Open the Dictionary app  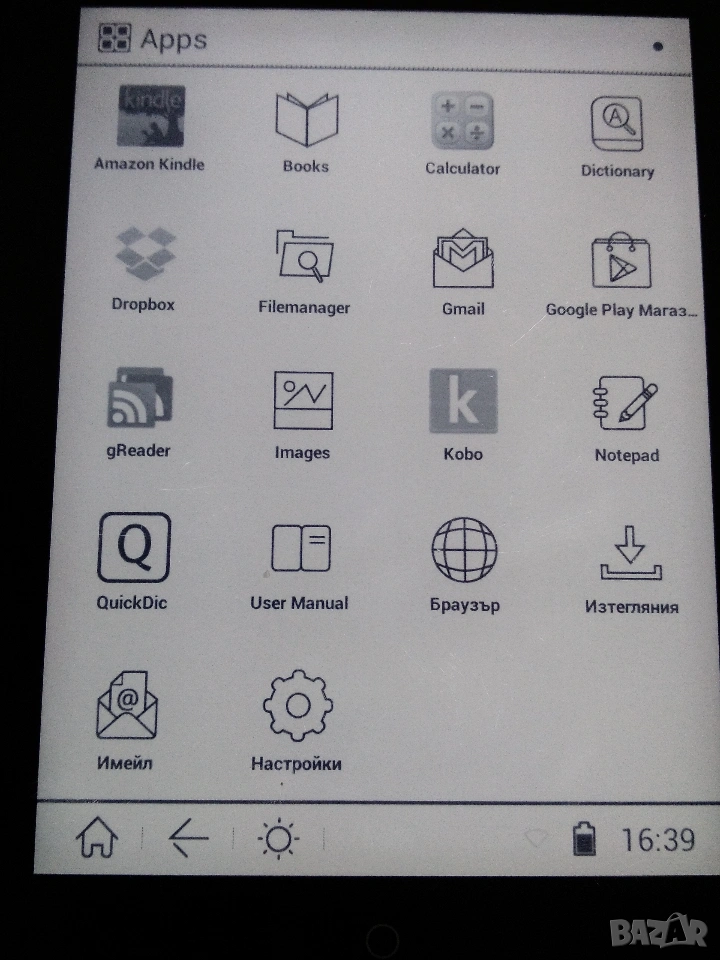[617, 126]
